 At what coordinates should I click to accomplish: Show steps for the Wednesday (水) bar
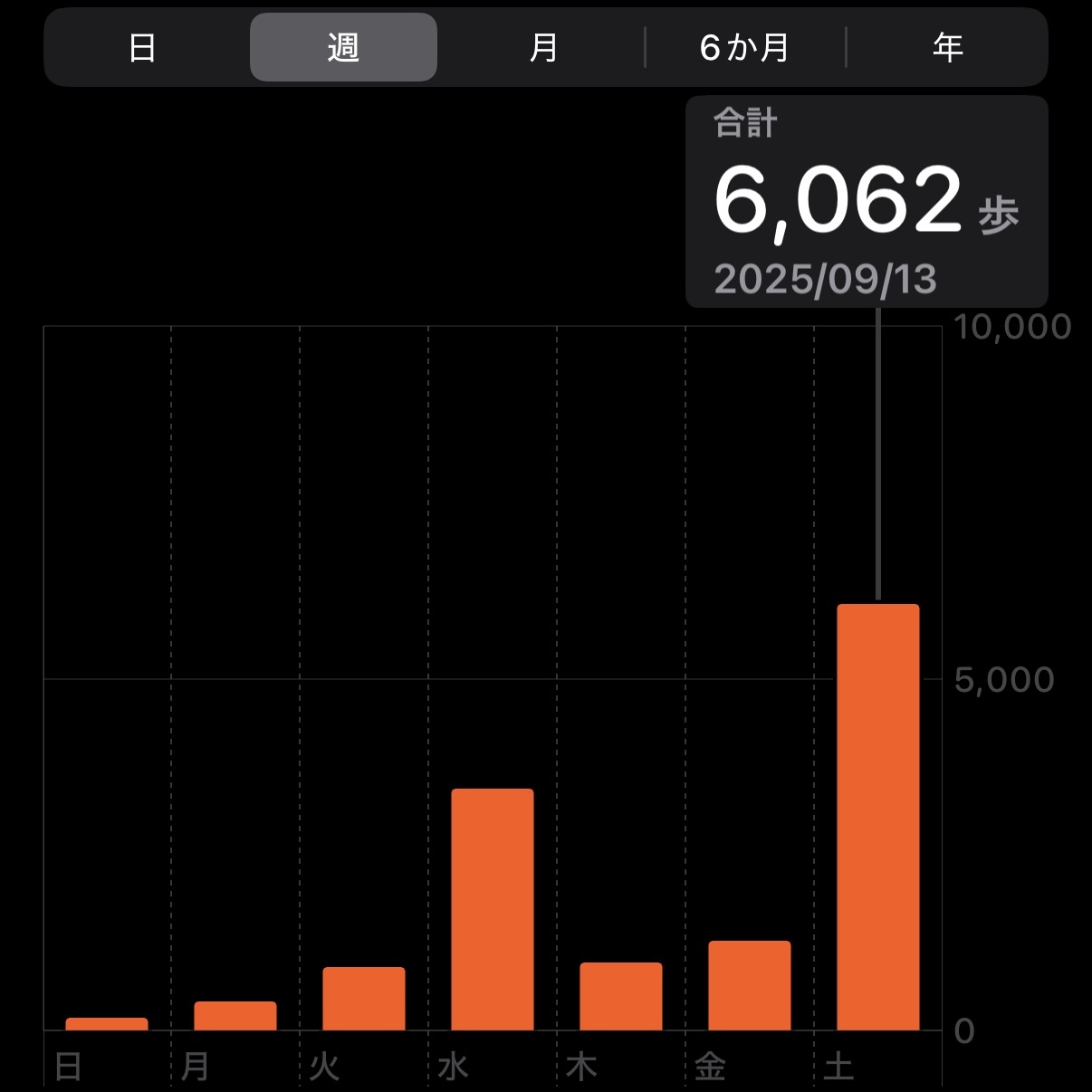[x=493, y=909]
